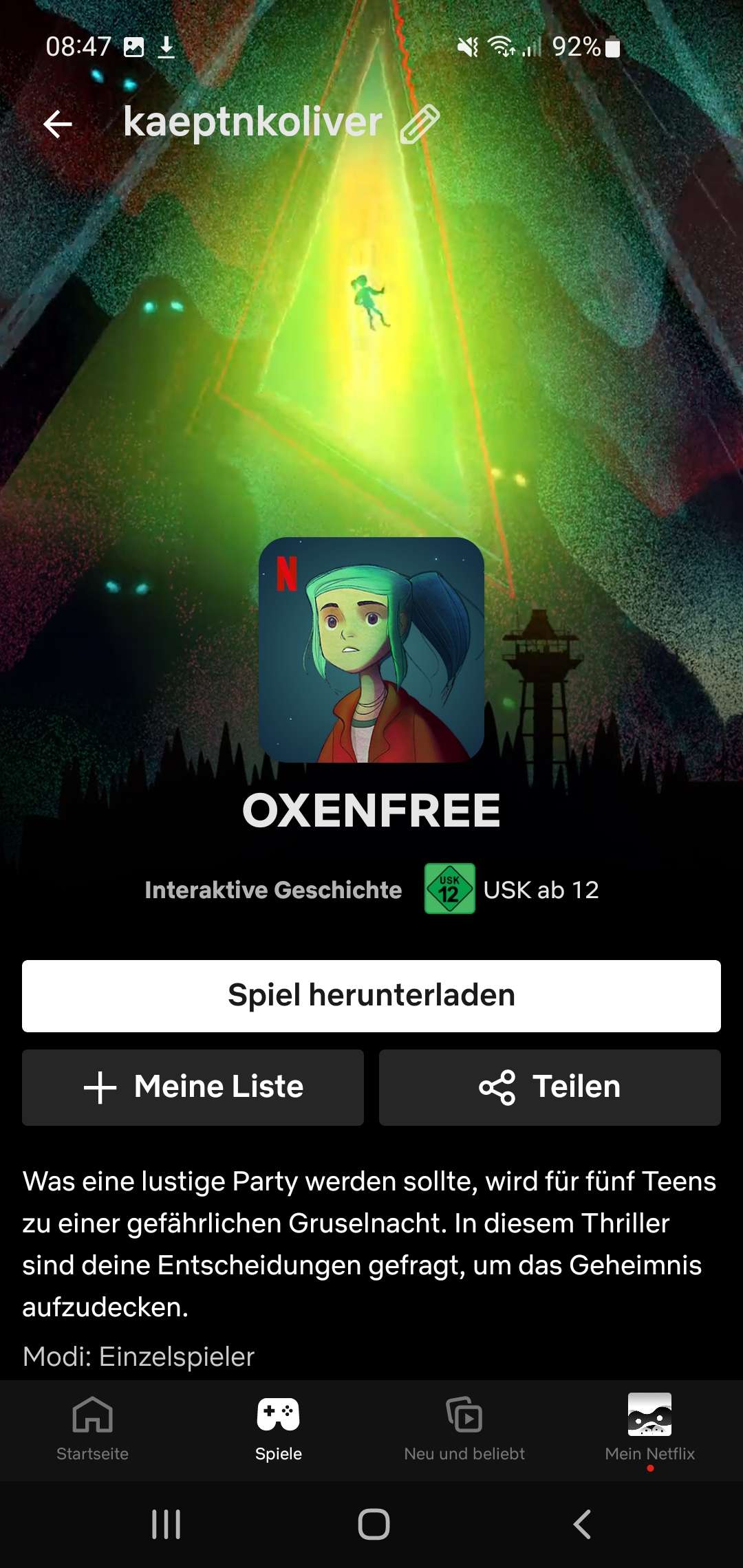Go back using the top arrow
Screen dimensions: 743x1568
[58, 124]
